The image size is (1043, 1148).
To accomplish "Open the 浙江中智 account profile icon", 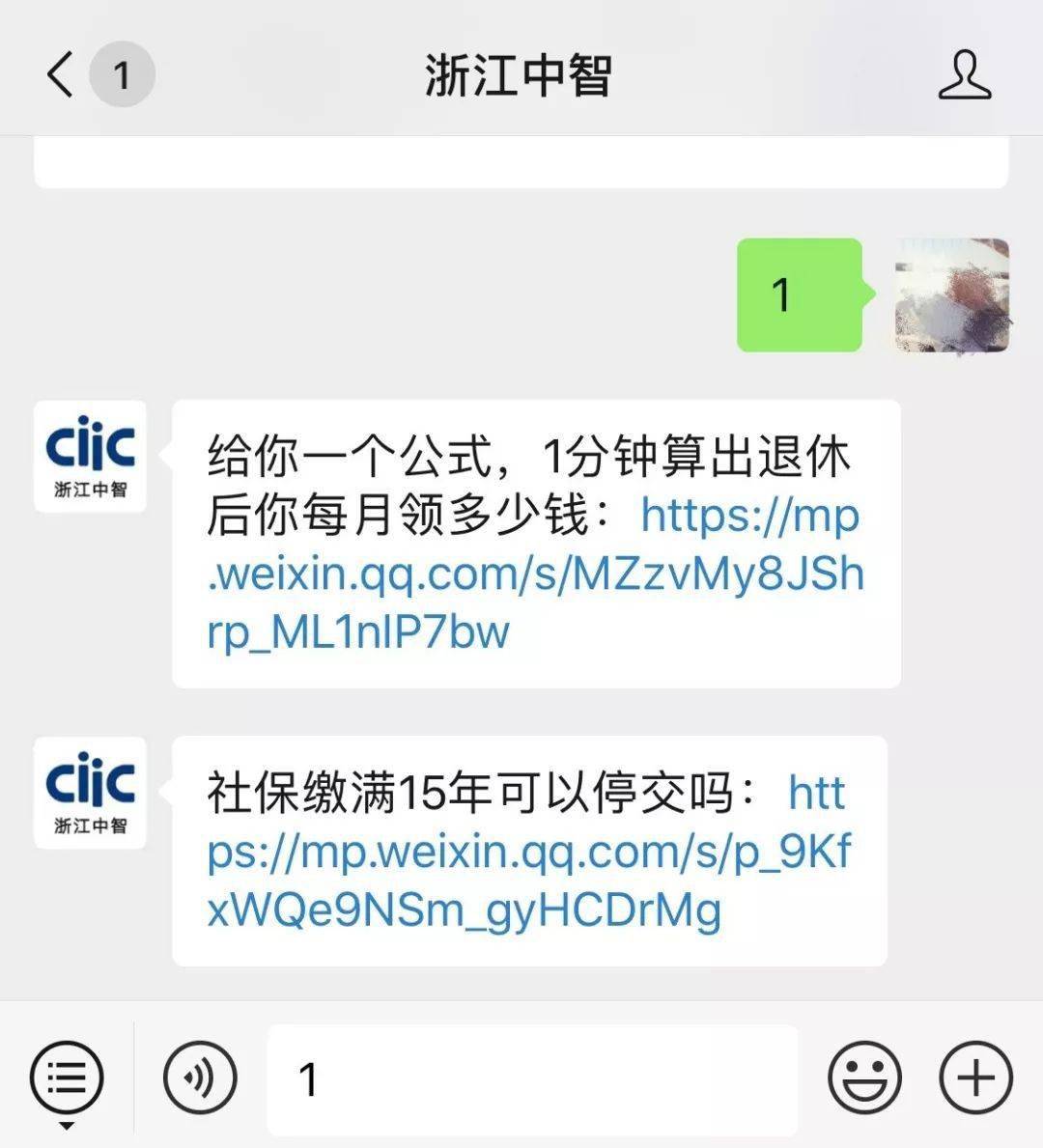I will click(965, 75).
